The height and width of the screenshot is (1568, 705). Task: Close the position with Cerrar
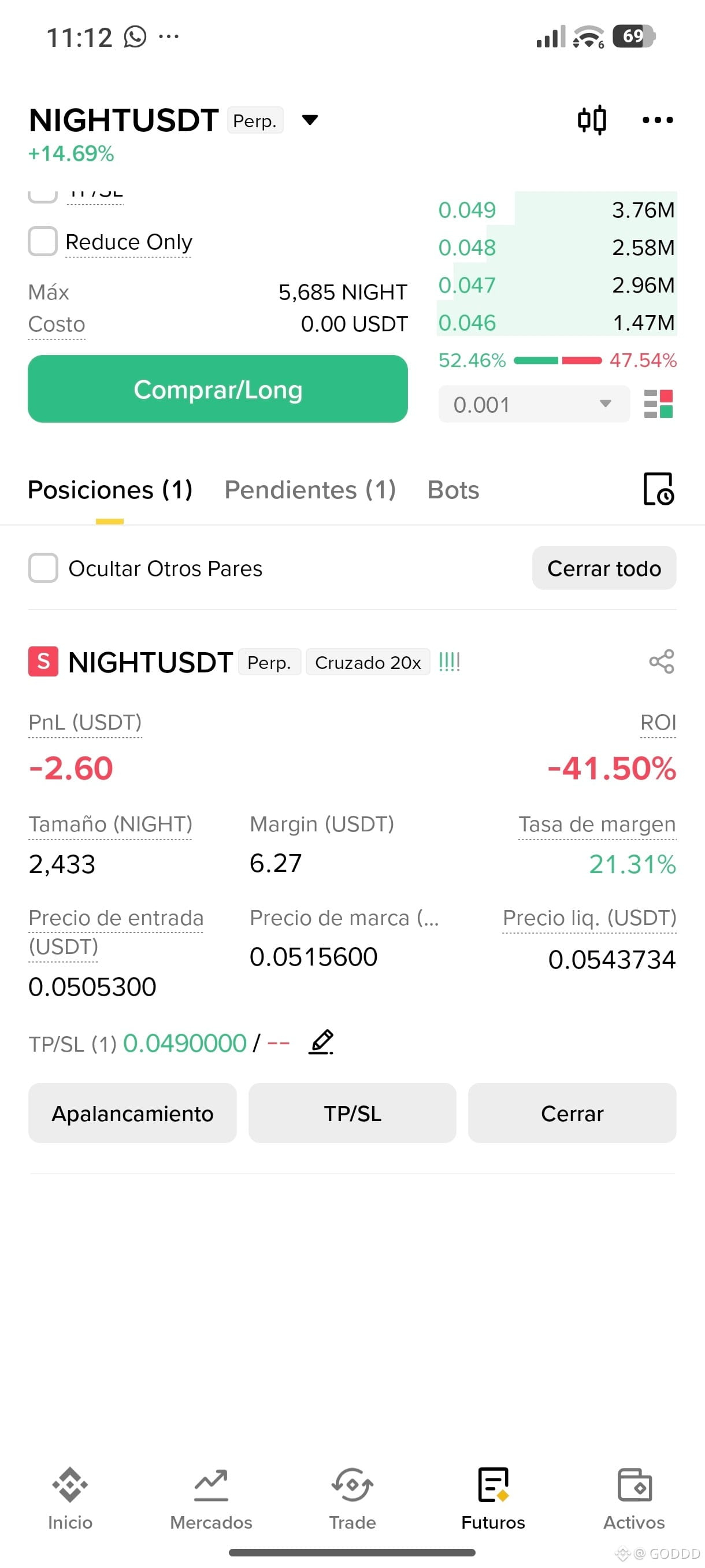[572, 1114]
